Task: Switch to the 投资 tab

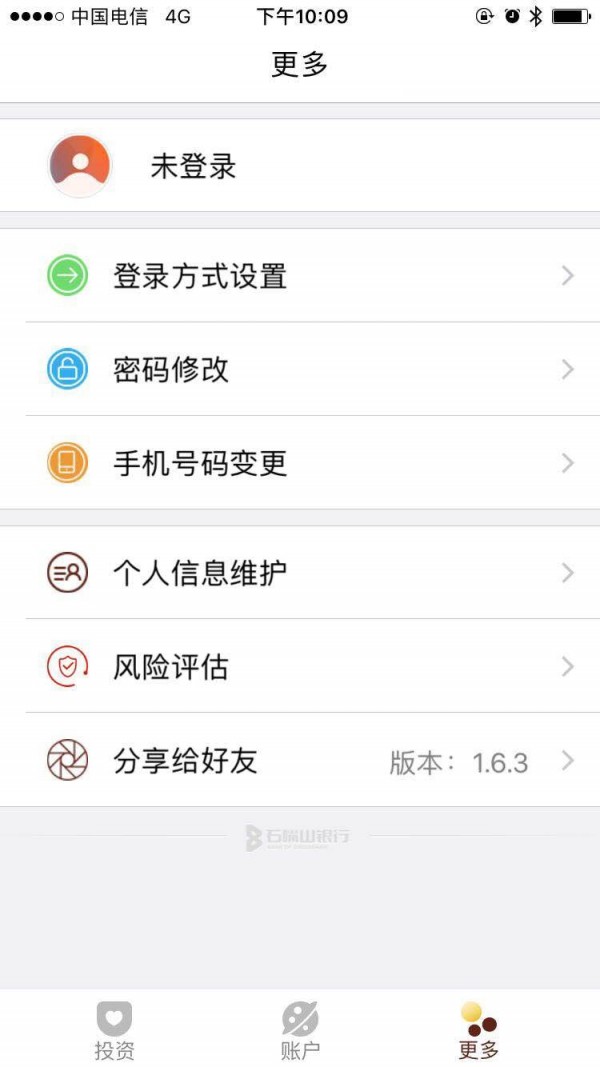Action: [114, 1030]
